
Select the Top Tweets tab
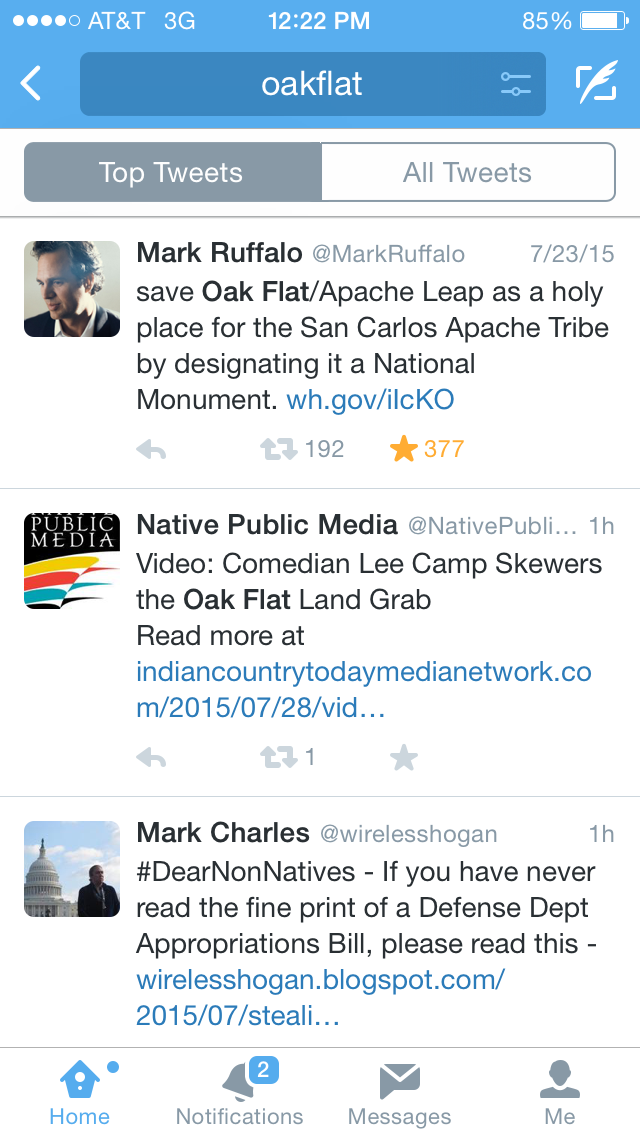click(172, 173)
